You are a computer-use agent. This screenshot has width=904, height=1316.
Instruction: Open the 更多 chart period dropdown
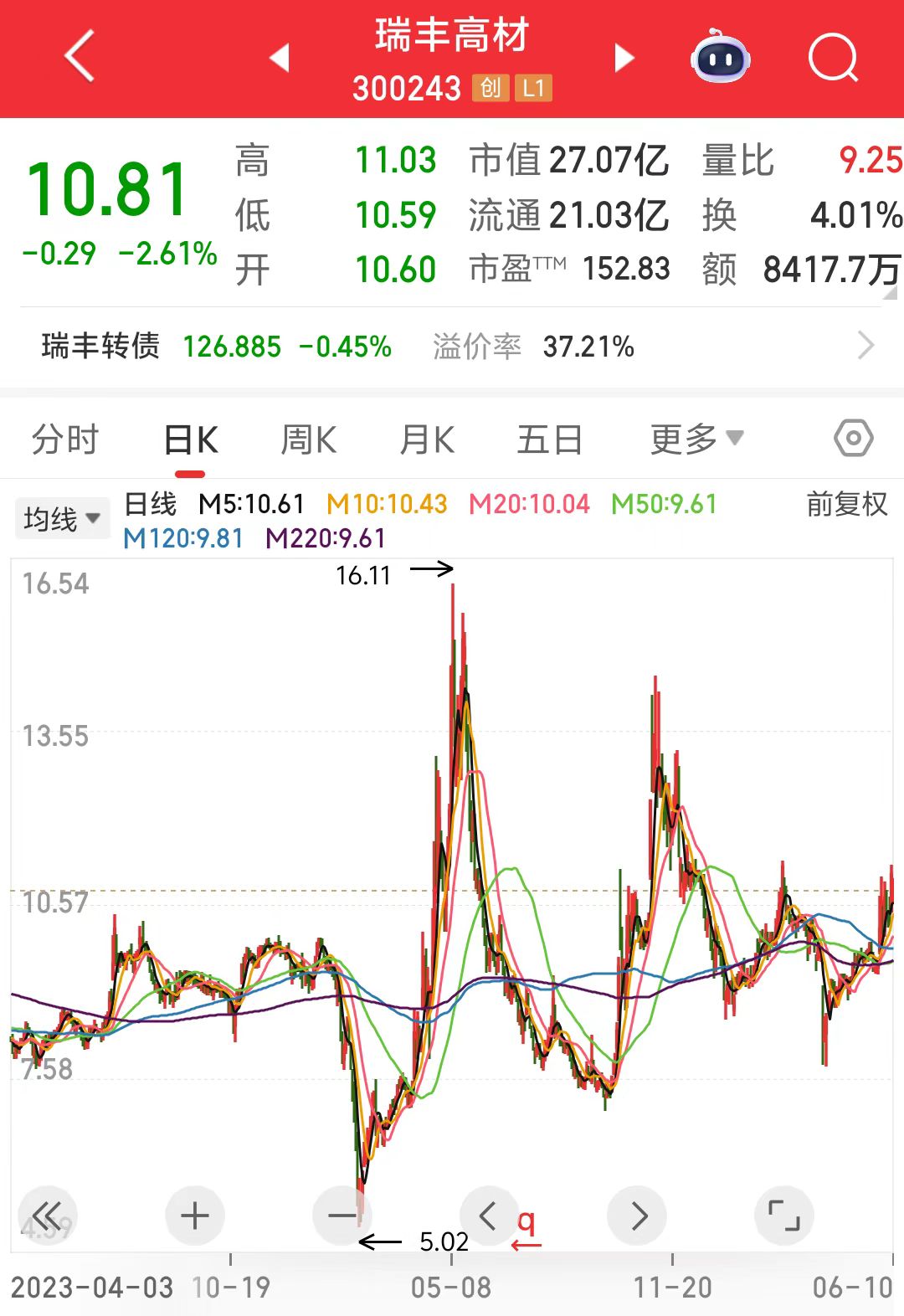point(694,438)
